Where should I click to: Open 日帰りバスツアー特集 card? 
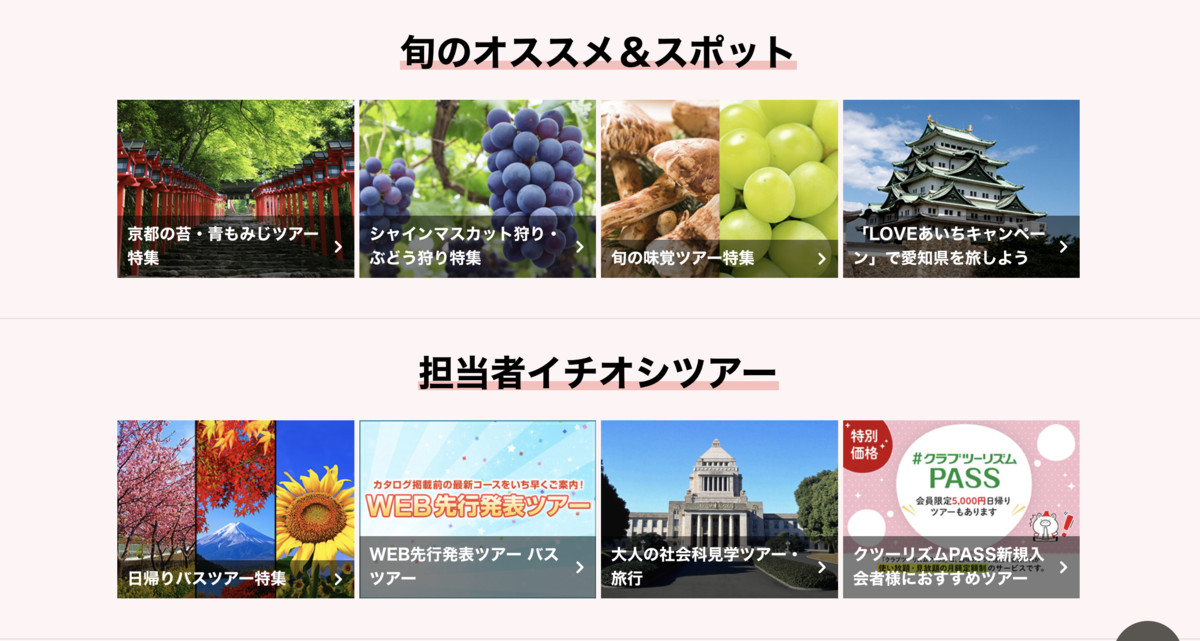pyautogui.click(x=235, y=509)
